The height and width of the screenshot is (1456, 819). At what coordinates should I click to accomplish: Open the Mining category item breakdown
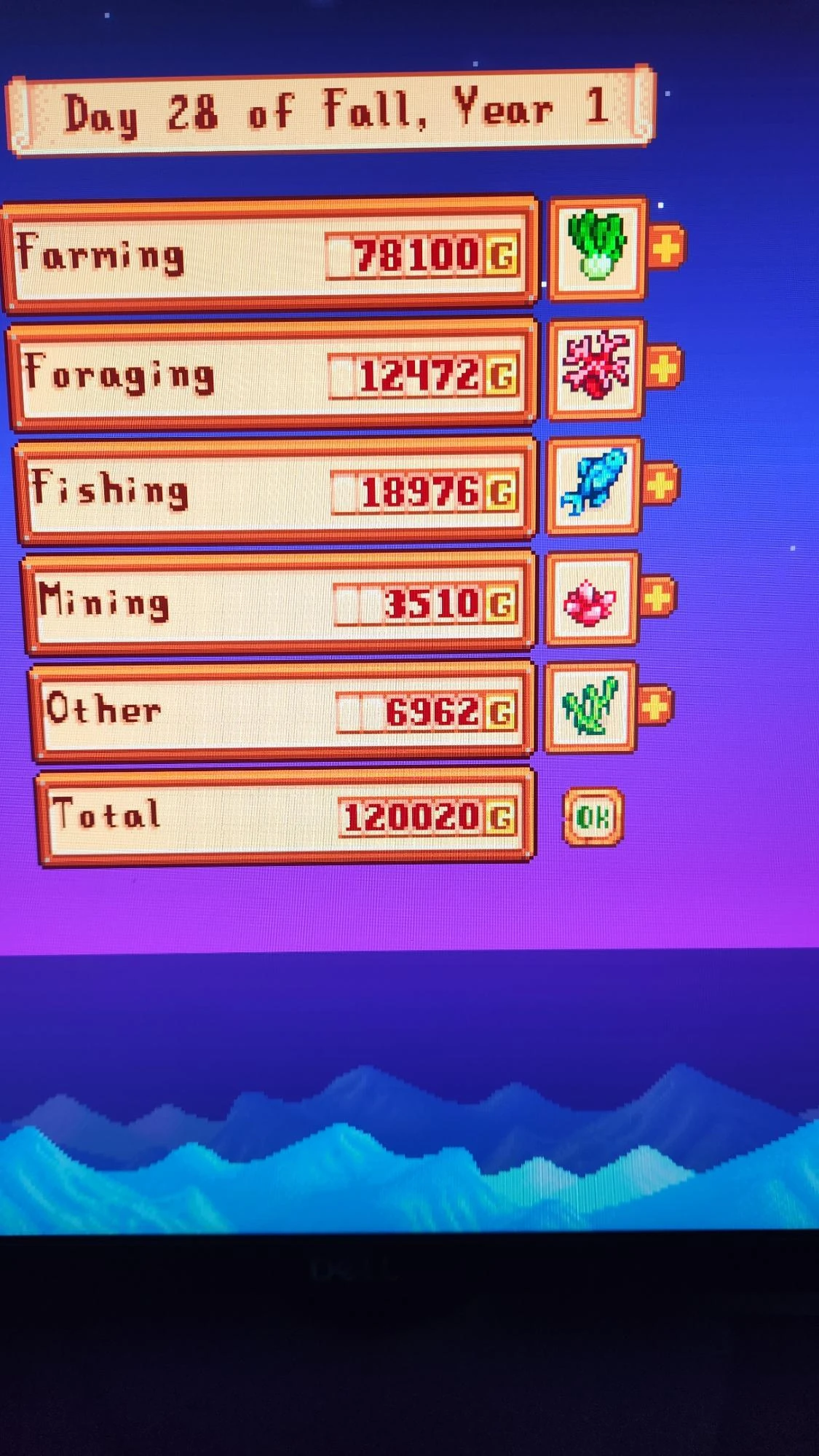[x=658, y=597]
